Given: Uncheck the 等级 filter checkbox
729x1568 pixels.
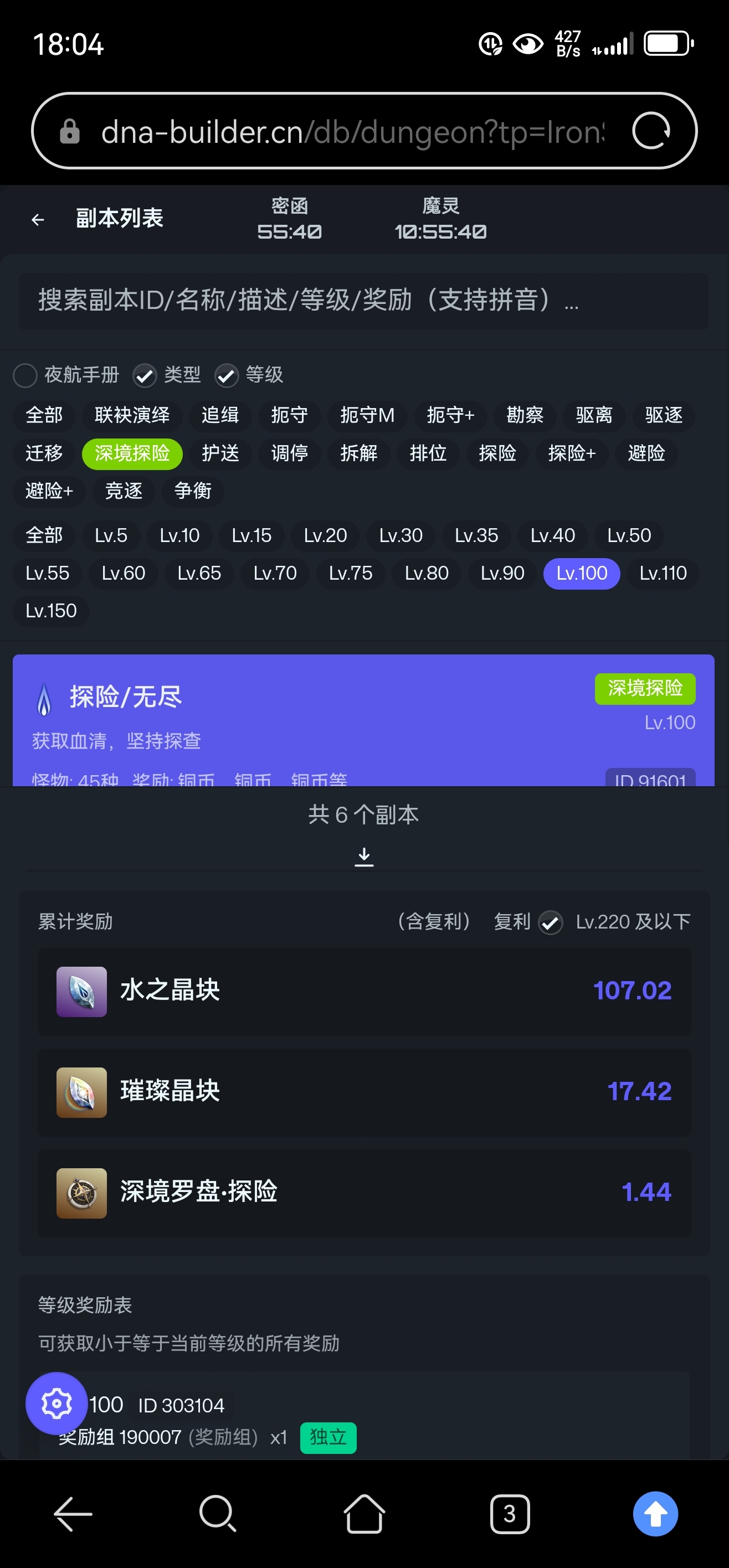Looking at the screenshot, I should click(x=227, y=375).
